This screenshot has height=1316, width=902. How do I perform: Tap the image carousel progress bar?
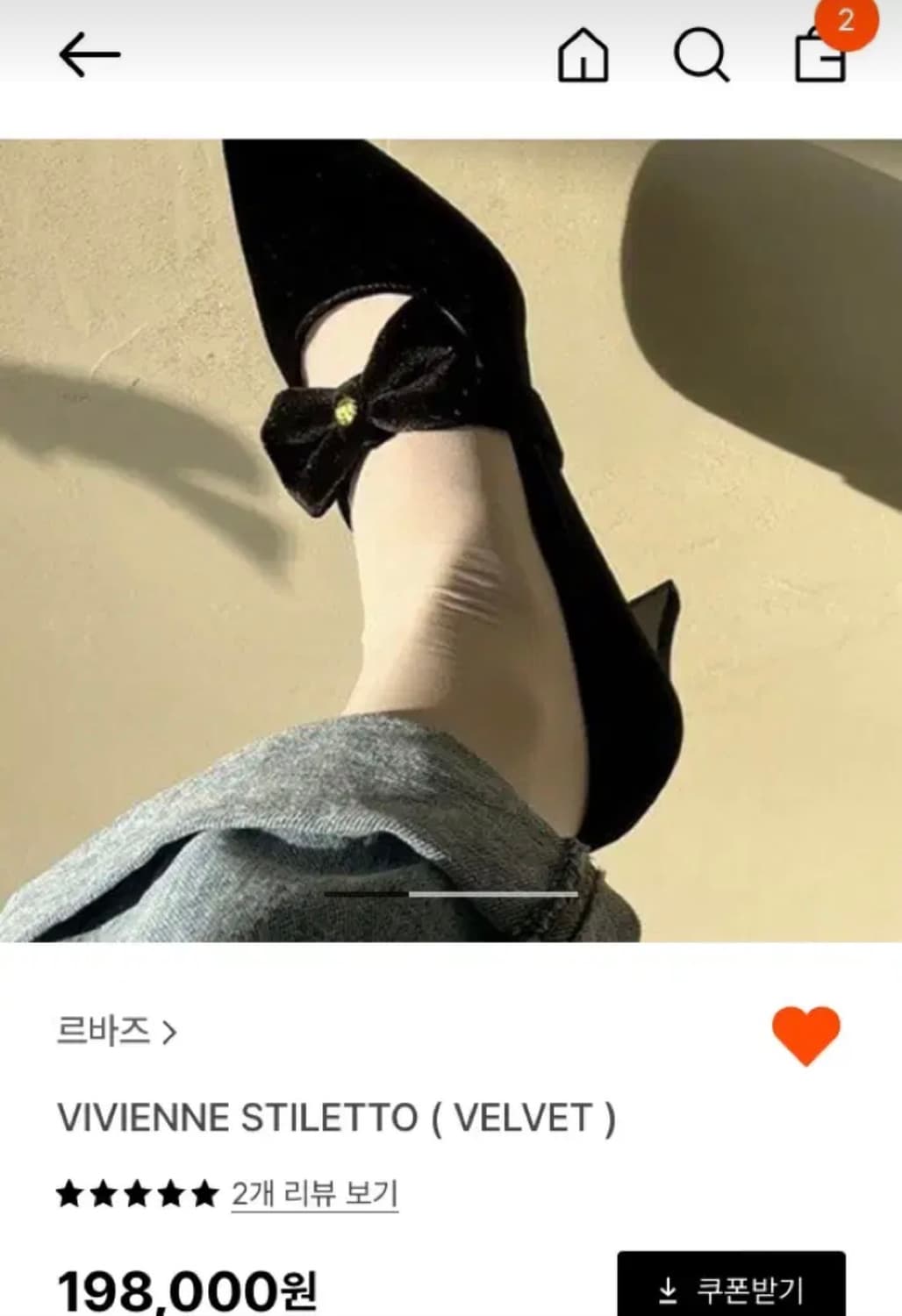(x=449, y=893)
